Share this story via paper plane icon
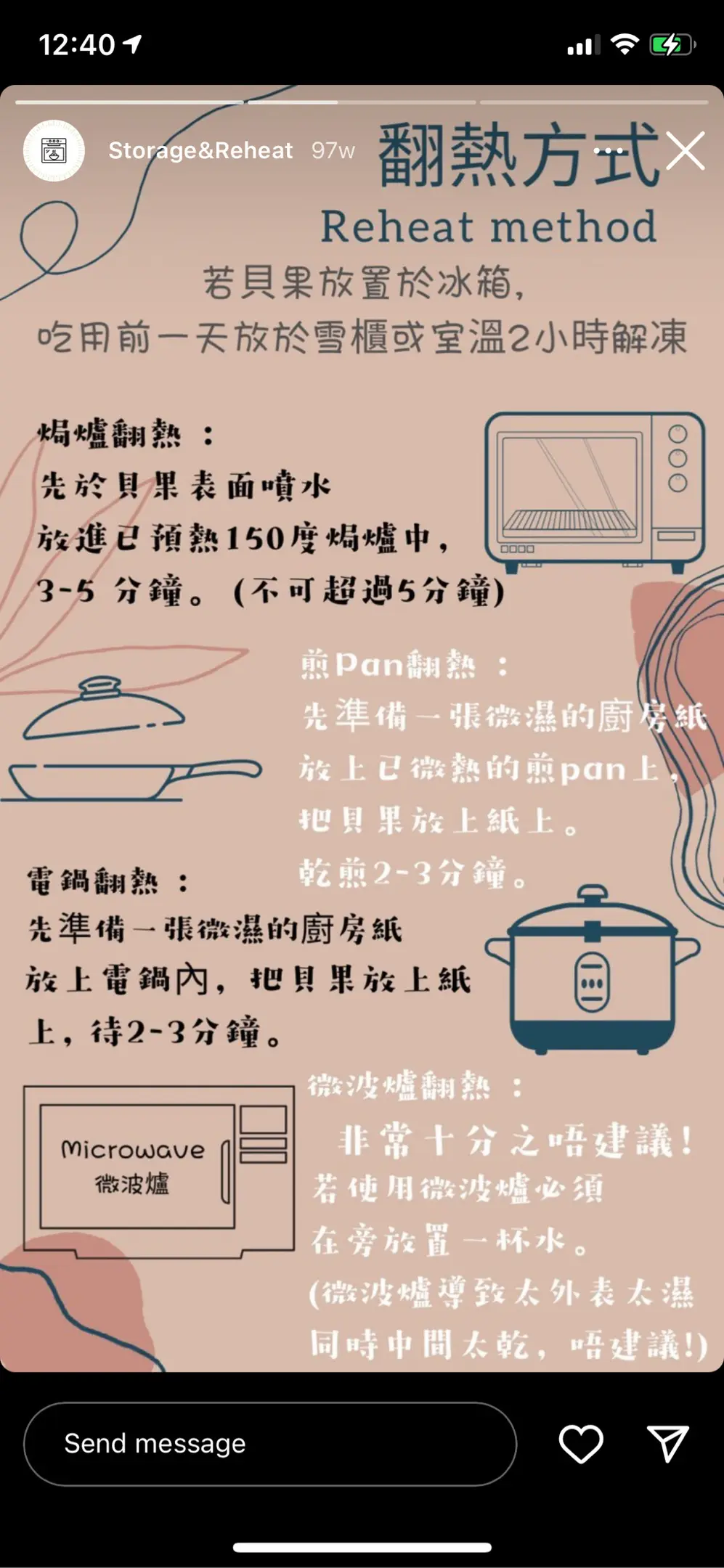The width and height of the screenshot is (724, 1568). click(x=667, y=1444)
